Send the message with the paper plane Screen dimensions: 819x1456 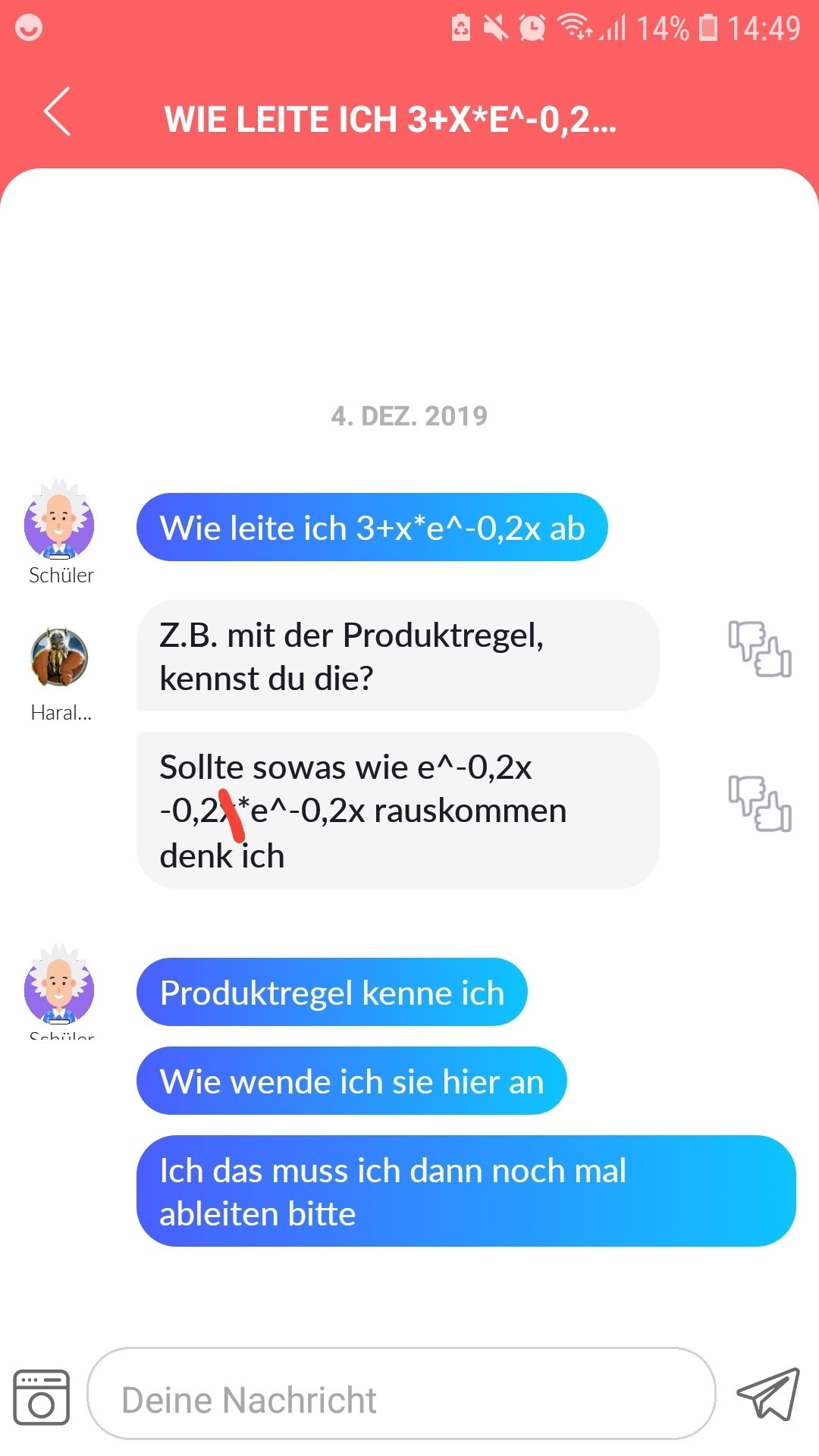(x=768, y=1395)
